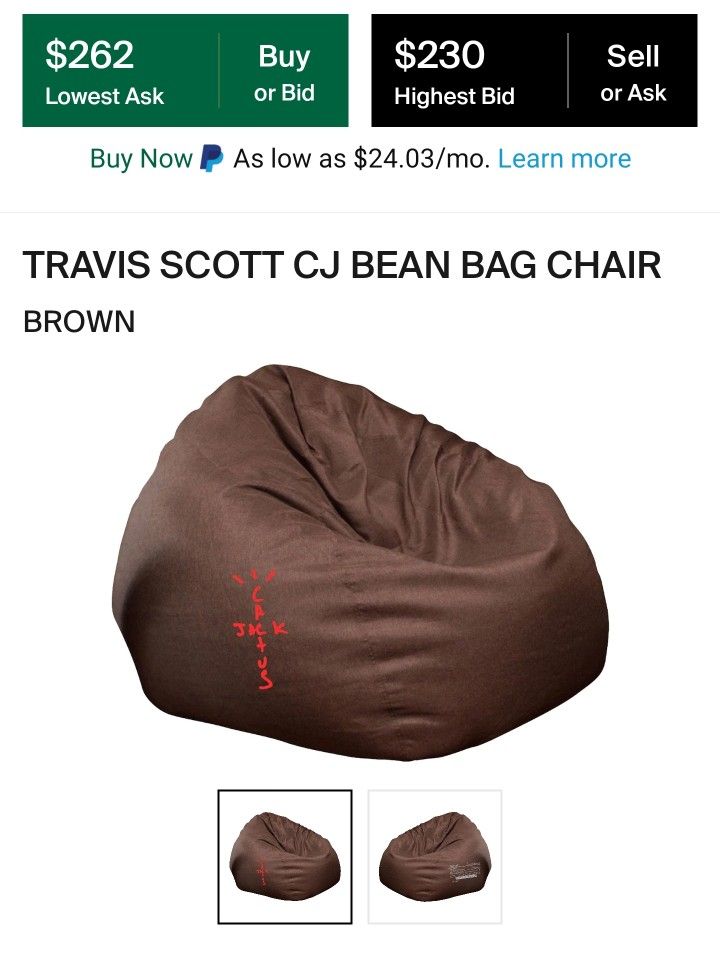Viewport: 720px width, 967px height.
Task: Click the green Buy pricing panel
Action: 185,70
